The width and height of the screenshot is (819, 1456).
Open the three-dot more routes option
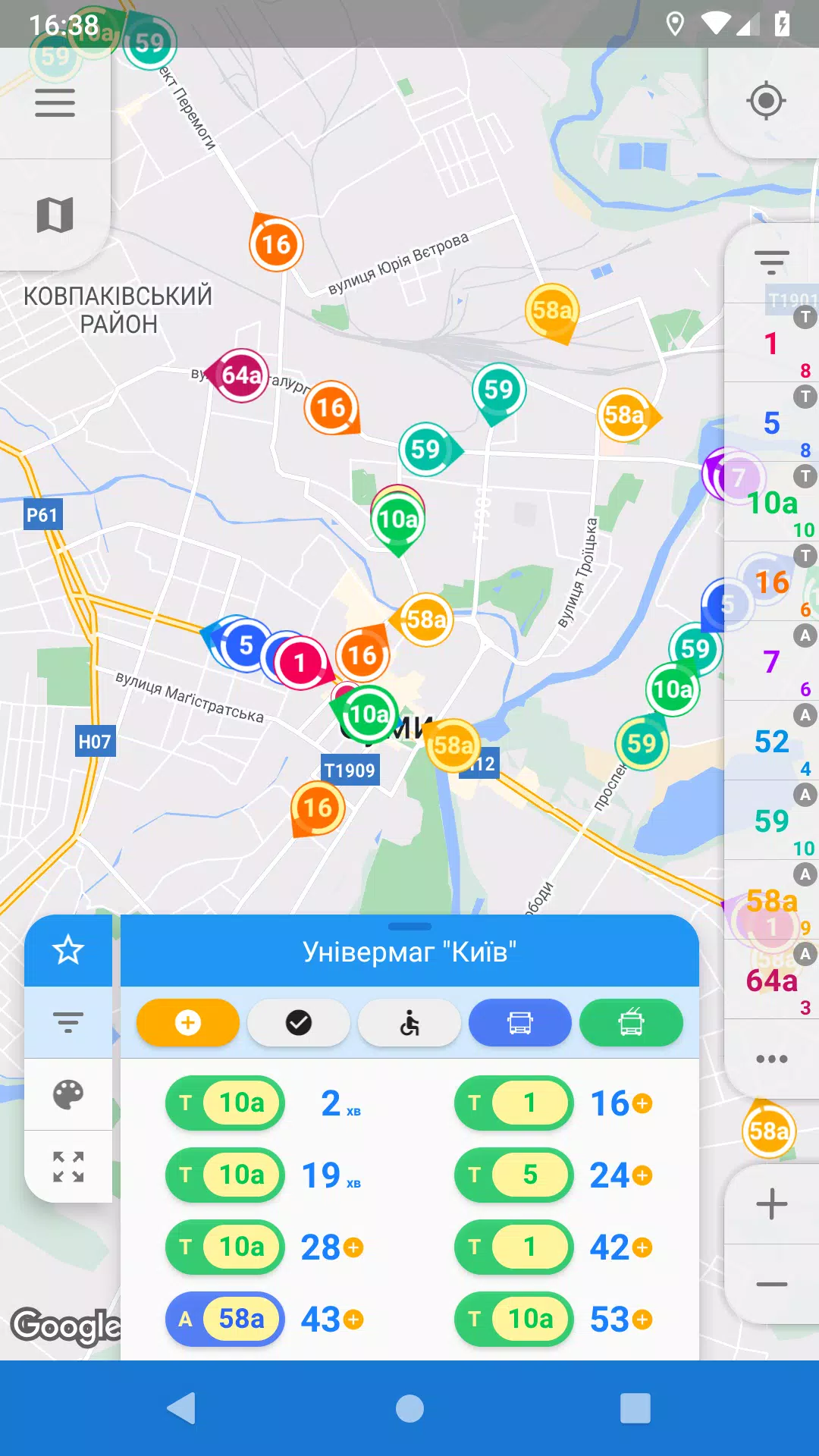tap(771, 1059)
